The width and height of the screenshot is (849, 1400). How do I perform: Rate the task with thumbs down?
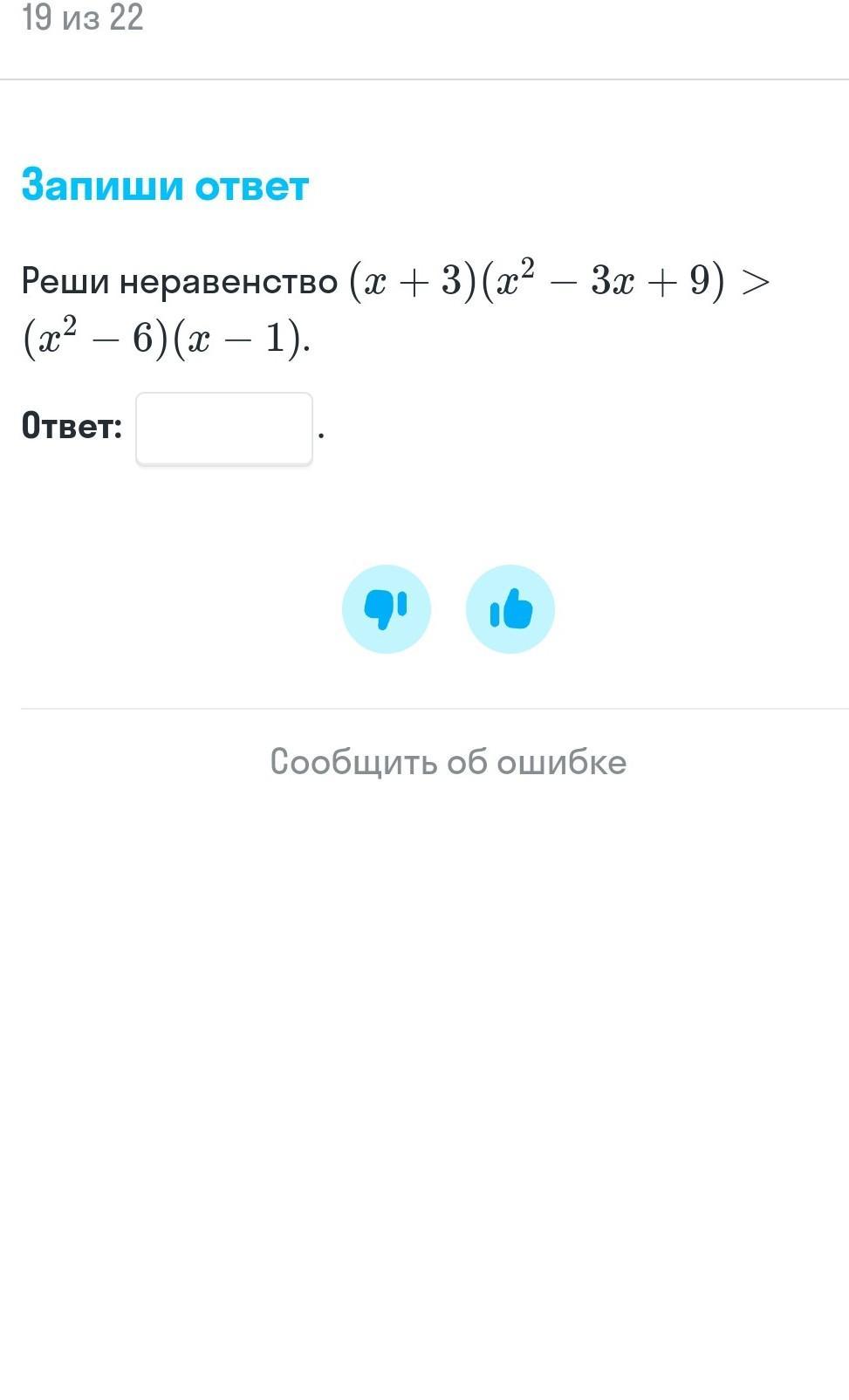point(387,609)
